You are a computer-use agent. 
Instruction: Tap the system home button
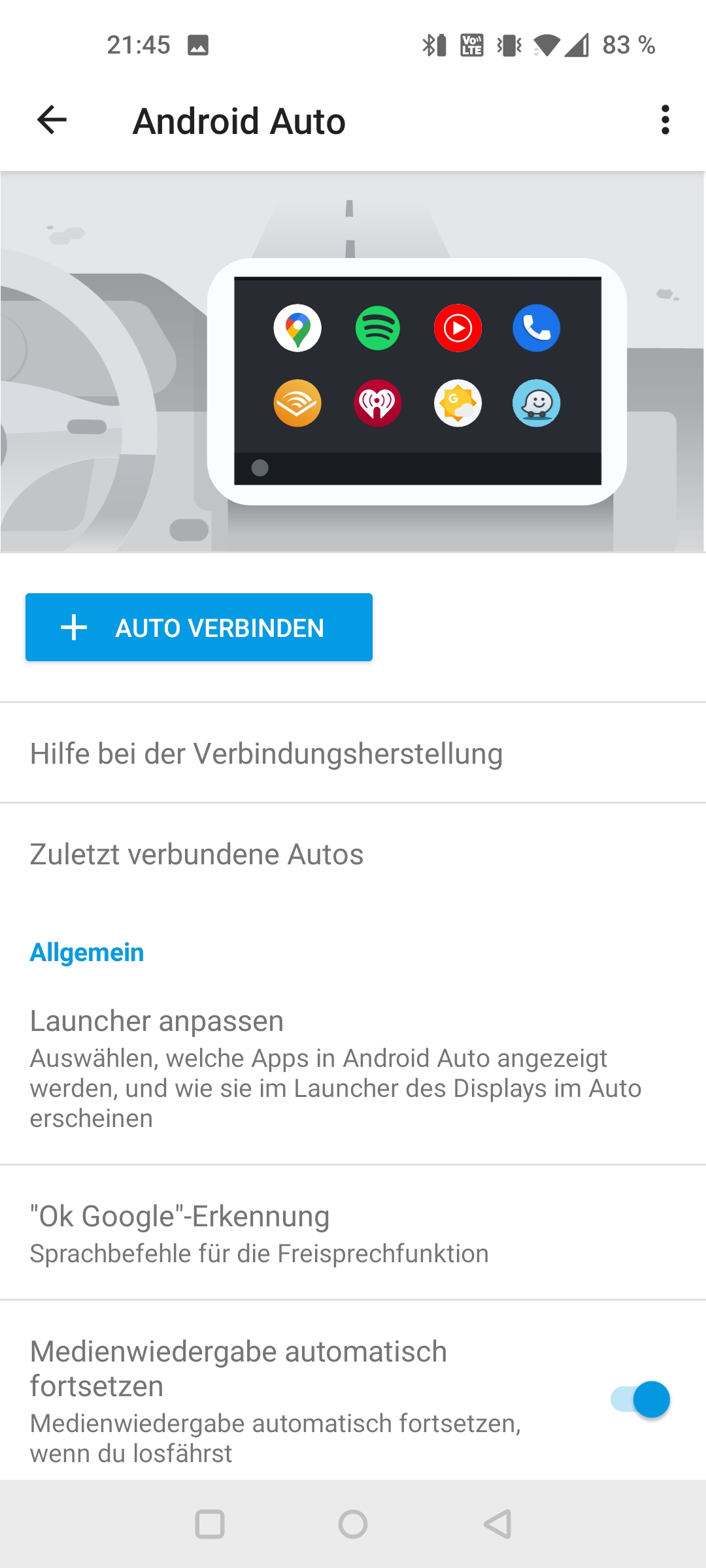(x=353, y=1524)
